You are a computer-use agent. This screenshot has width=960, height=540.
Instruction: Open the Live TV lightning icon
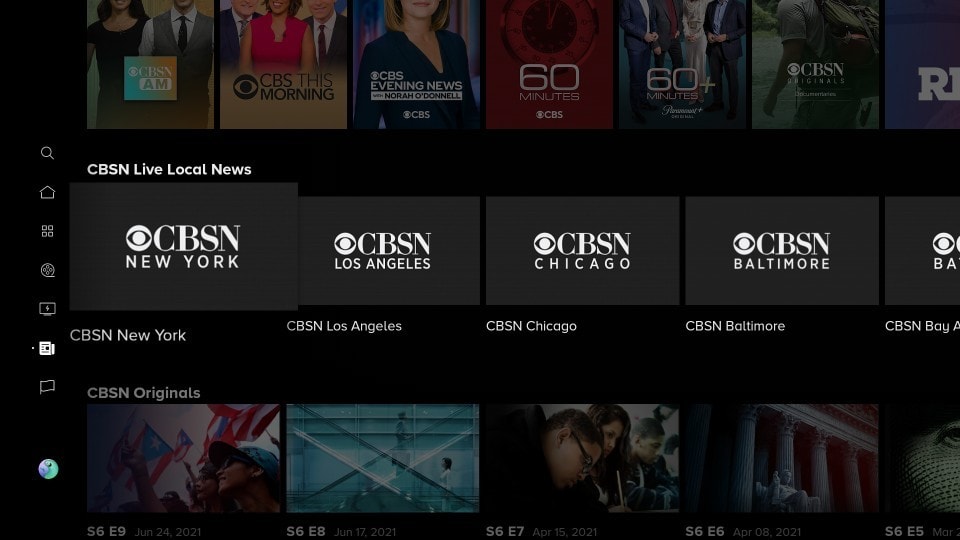pos(47,309)
